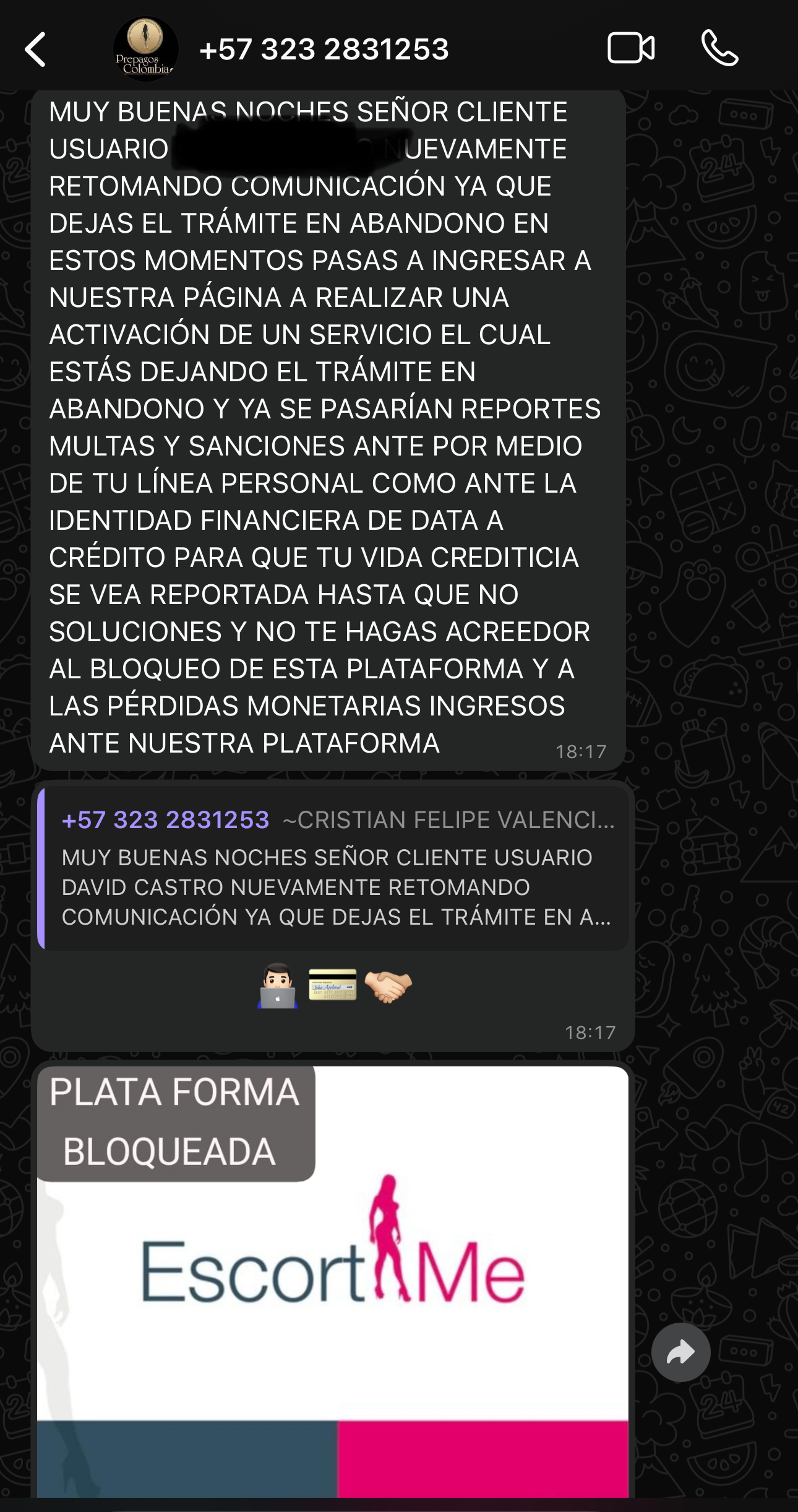Viewport: 798px width, 1512px height.
Task: Start a voice call with this contact
Action: (719, 48)
